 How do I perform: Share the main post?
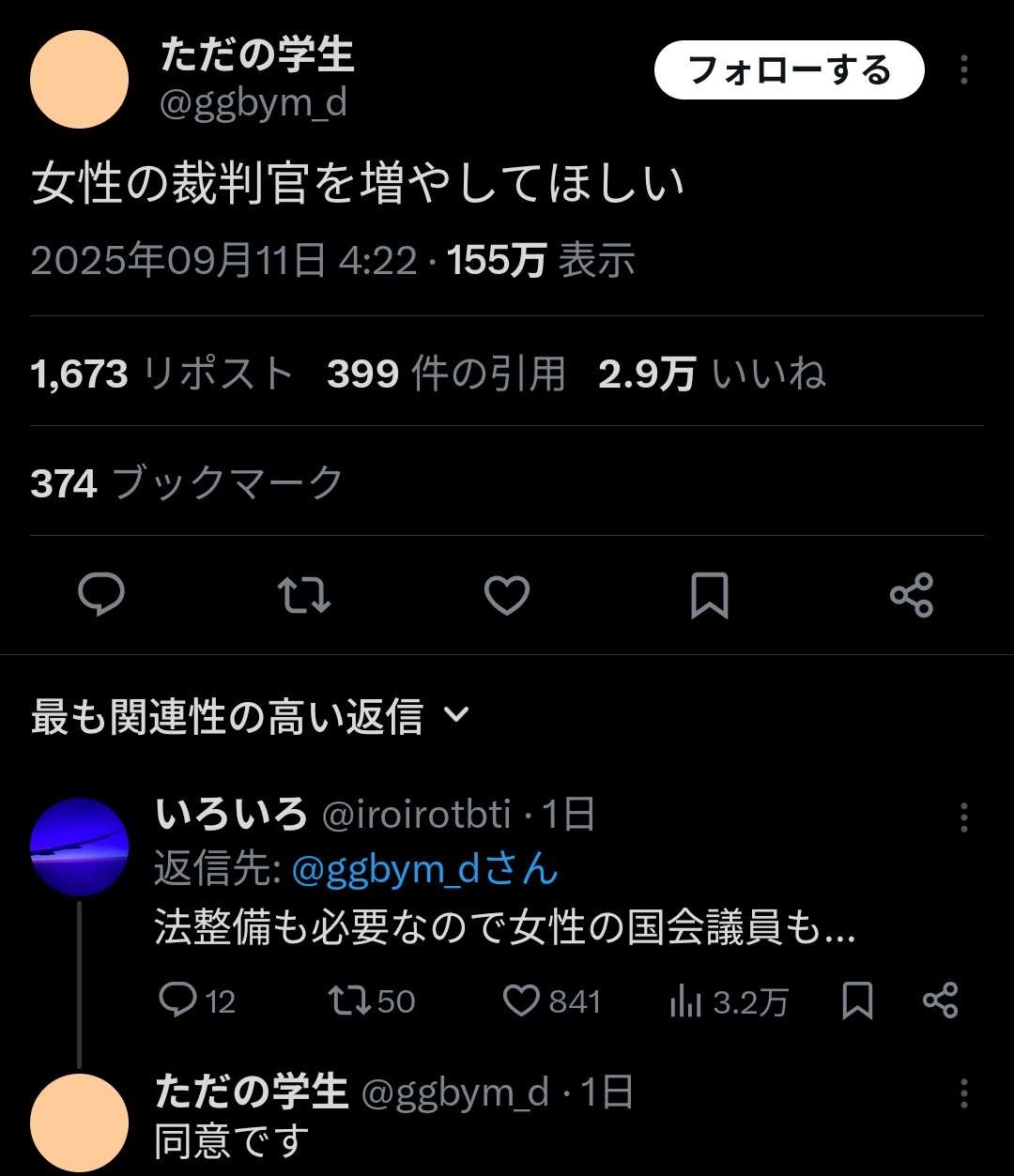tap(911, 595)
